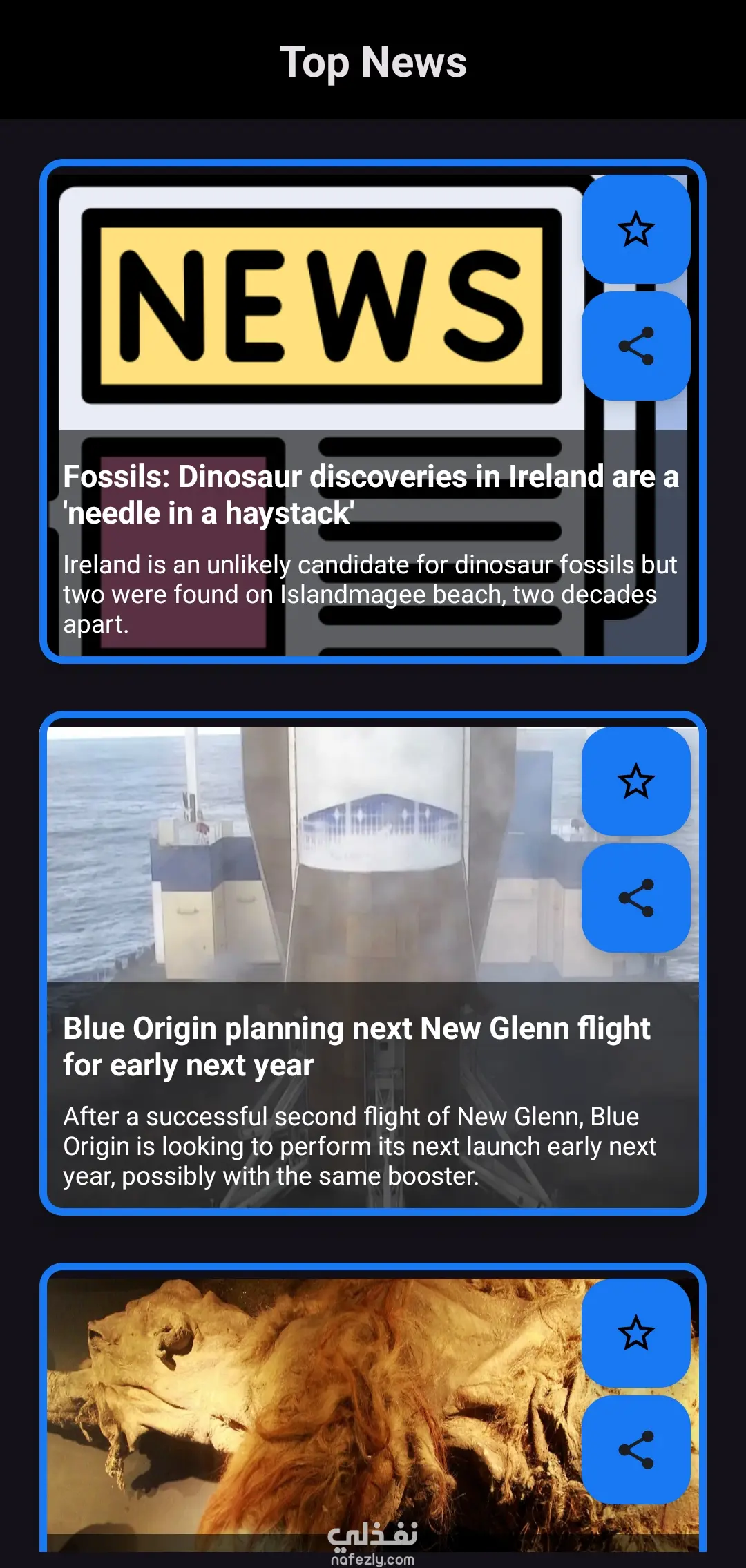Star the Blue Origin New Glenn article
The width and height of the screenshot is (746, 1568).
(635, 781)
